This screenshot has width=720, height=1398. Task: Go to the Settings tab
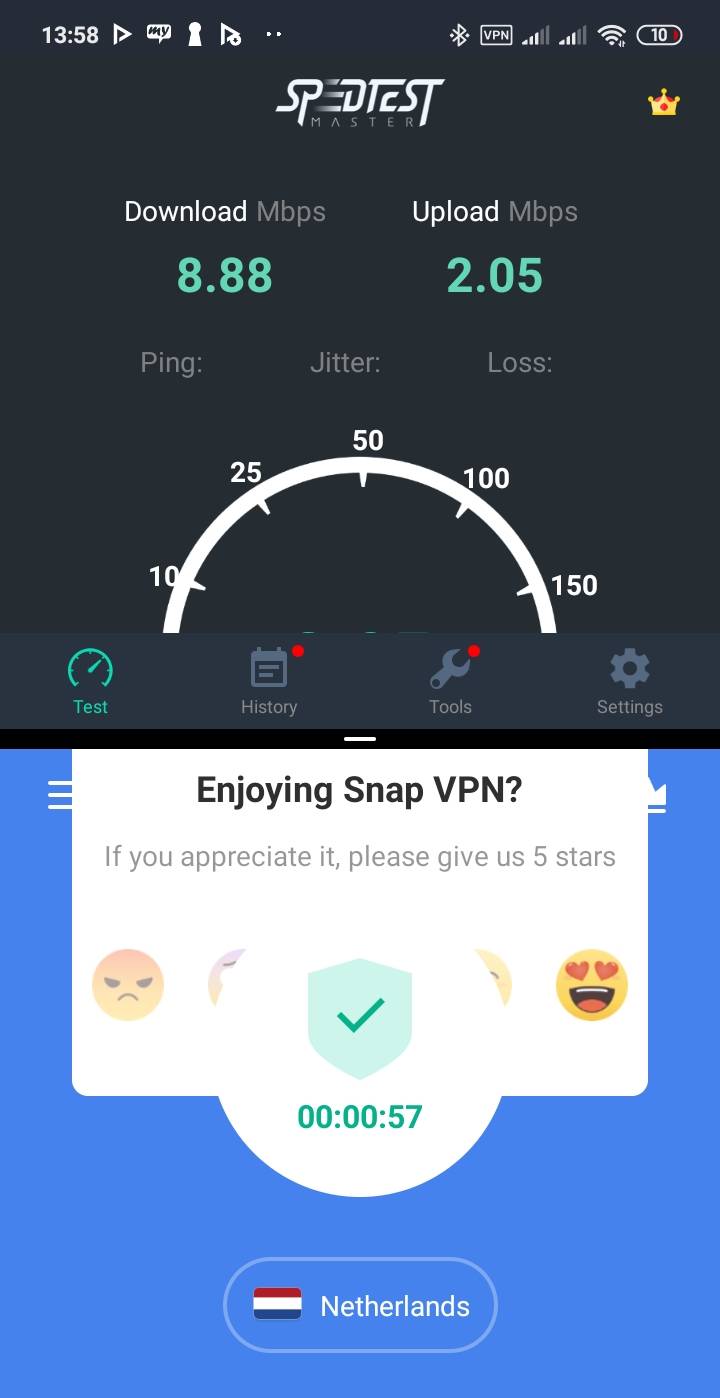(629, 681)
